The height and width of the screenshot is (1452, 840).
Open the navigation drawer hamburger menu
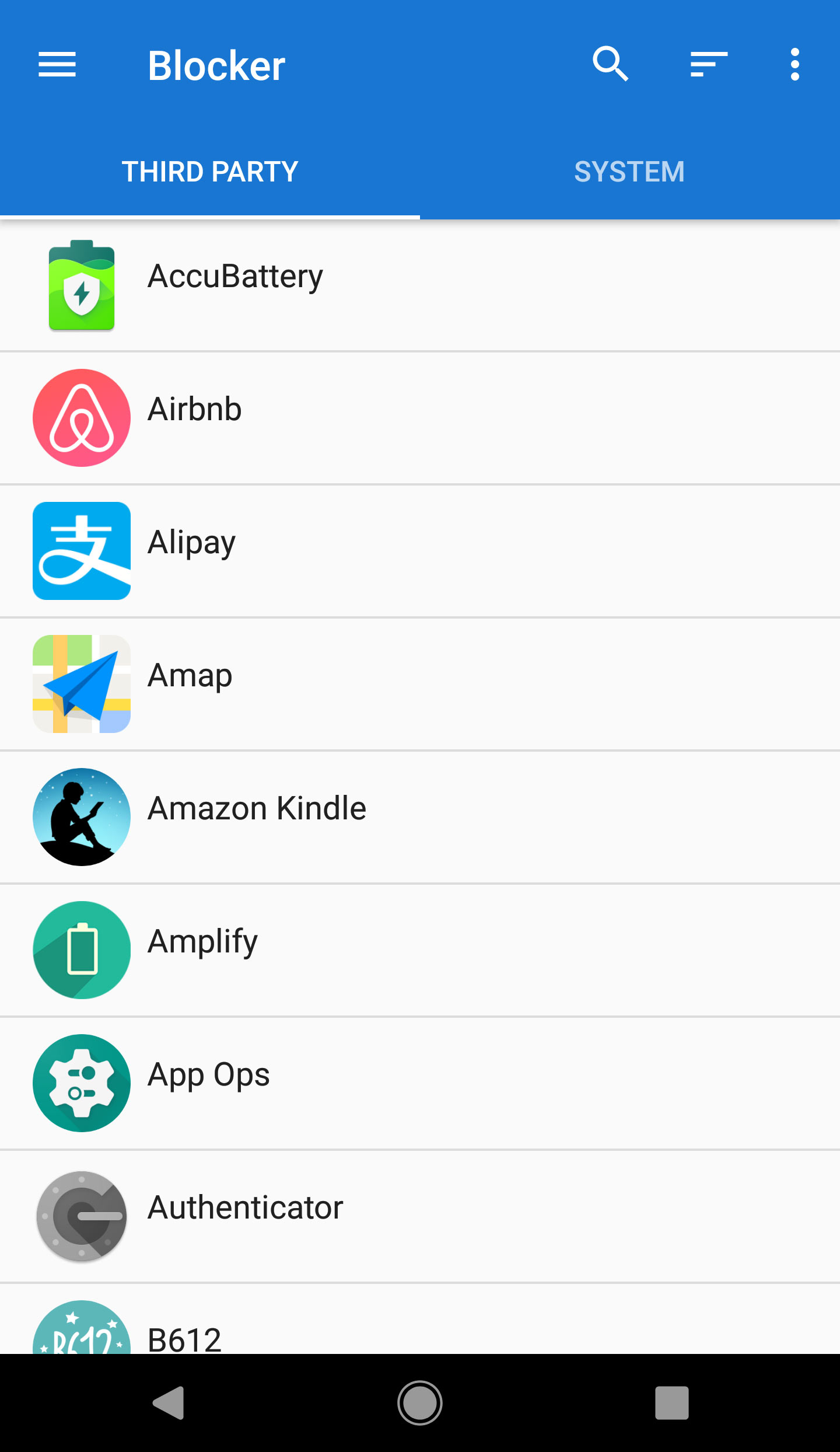coord(57,65)
